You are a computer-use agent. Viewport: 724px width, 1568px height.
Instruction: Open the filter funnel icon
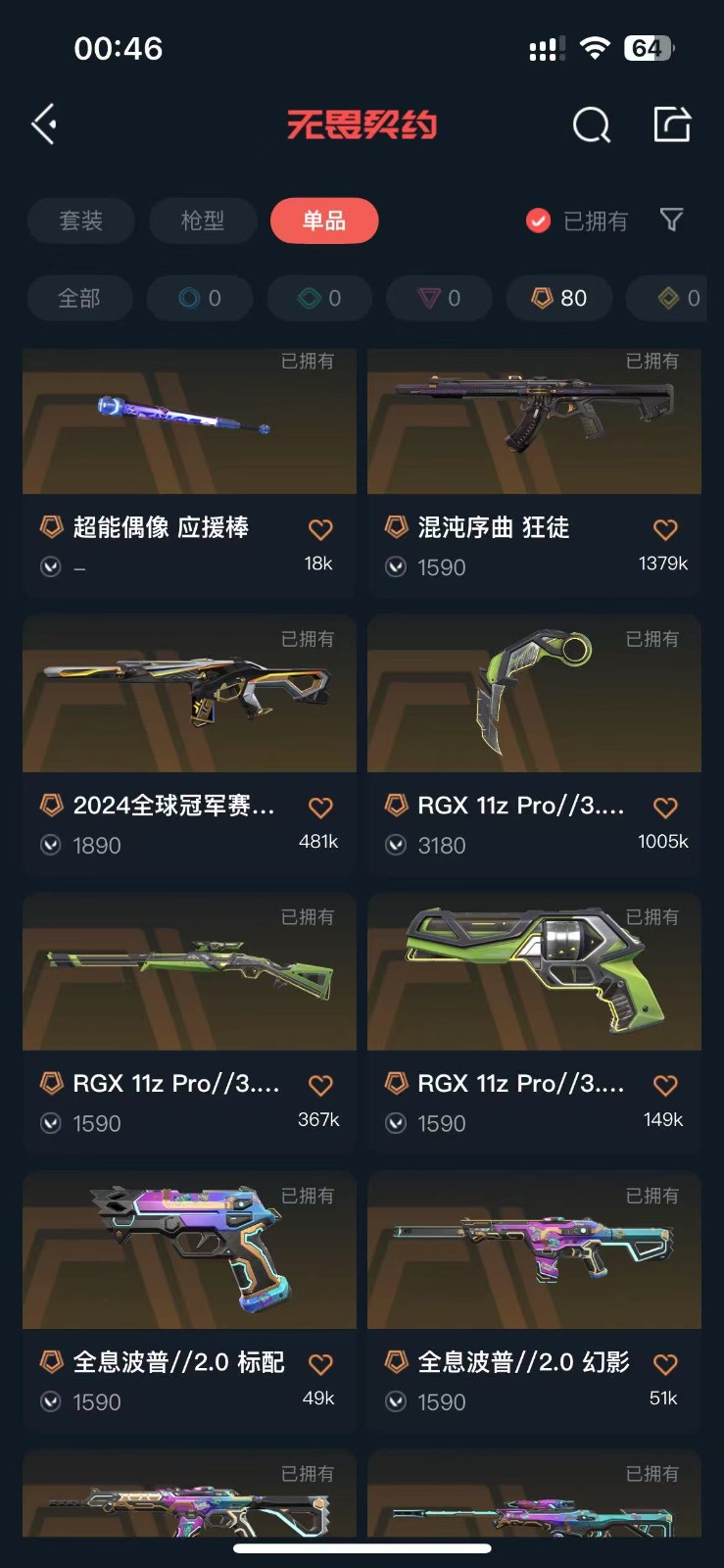[x=671, y=220]
